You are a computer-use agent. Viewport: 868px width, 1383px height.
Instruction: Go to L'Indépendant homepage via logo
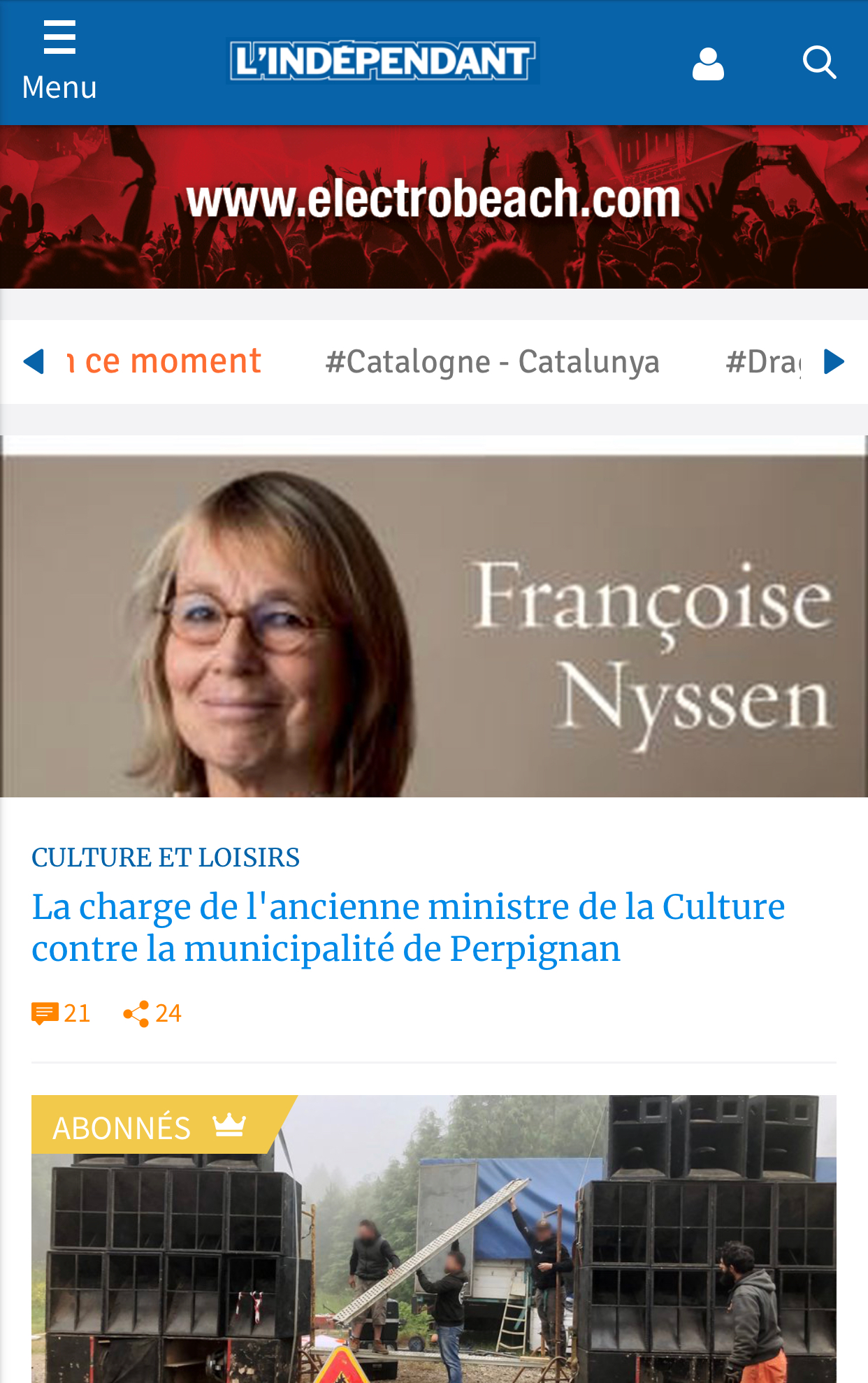(383, 61)
